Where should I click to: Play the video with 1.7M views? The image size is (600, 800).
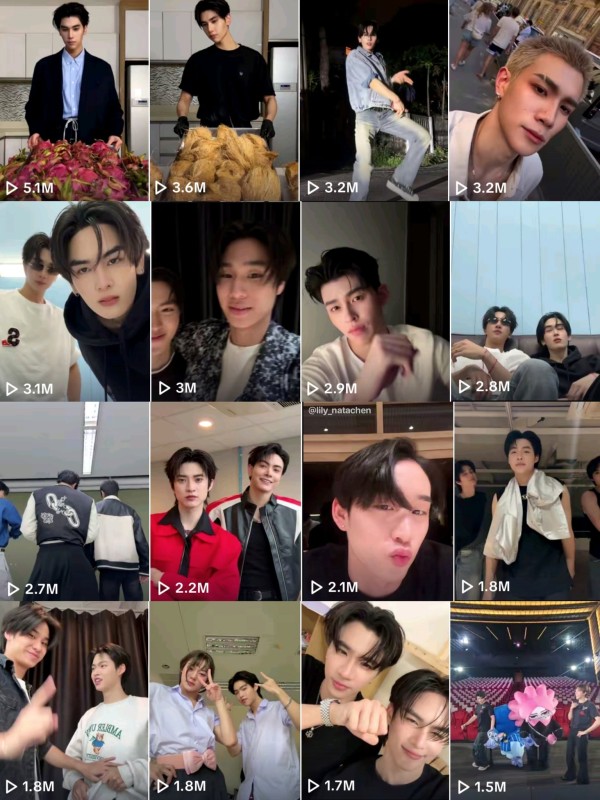[374, 700]
